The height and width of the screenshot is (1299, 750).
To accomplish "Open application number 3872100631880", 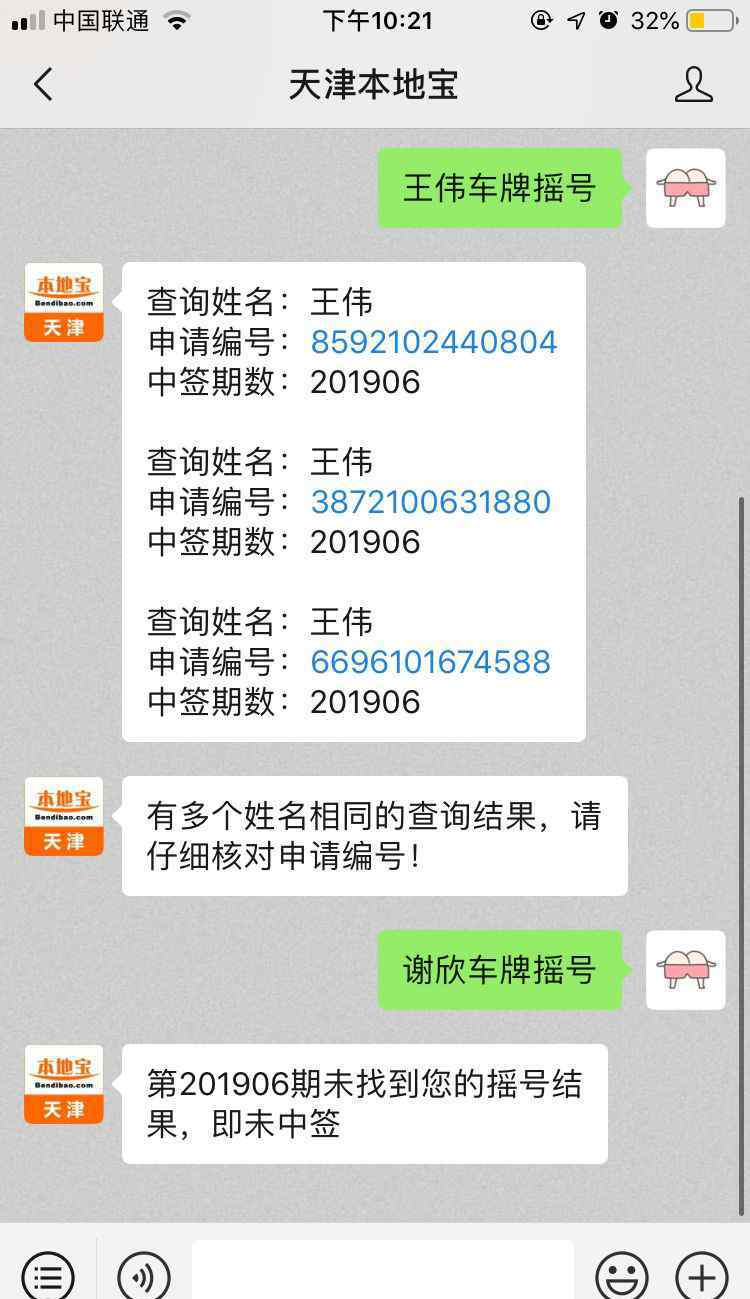I will (430, 502).
